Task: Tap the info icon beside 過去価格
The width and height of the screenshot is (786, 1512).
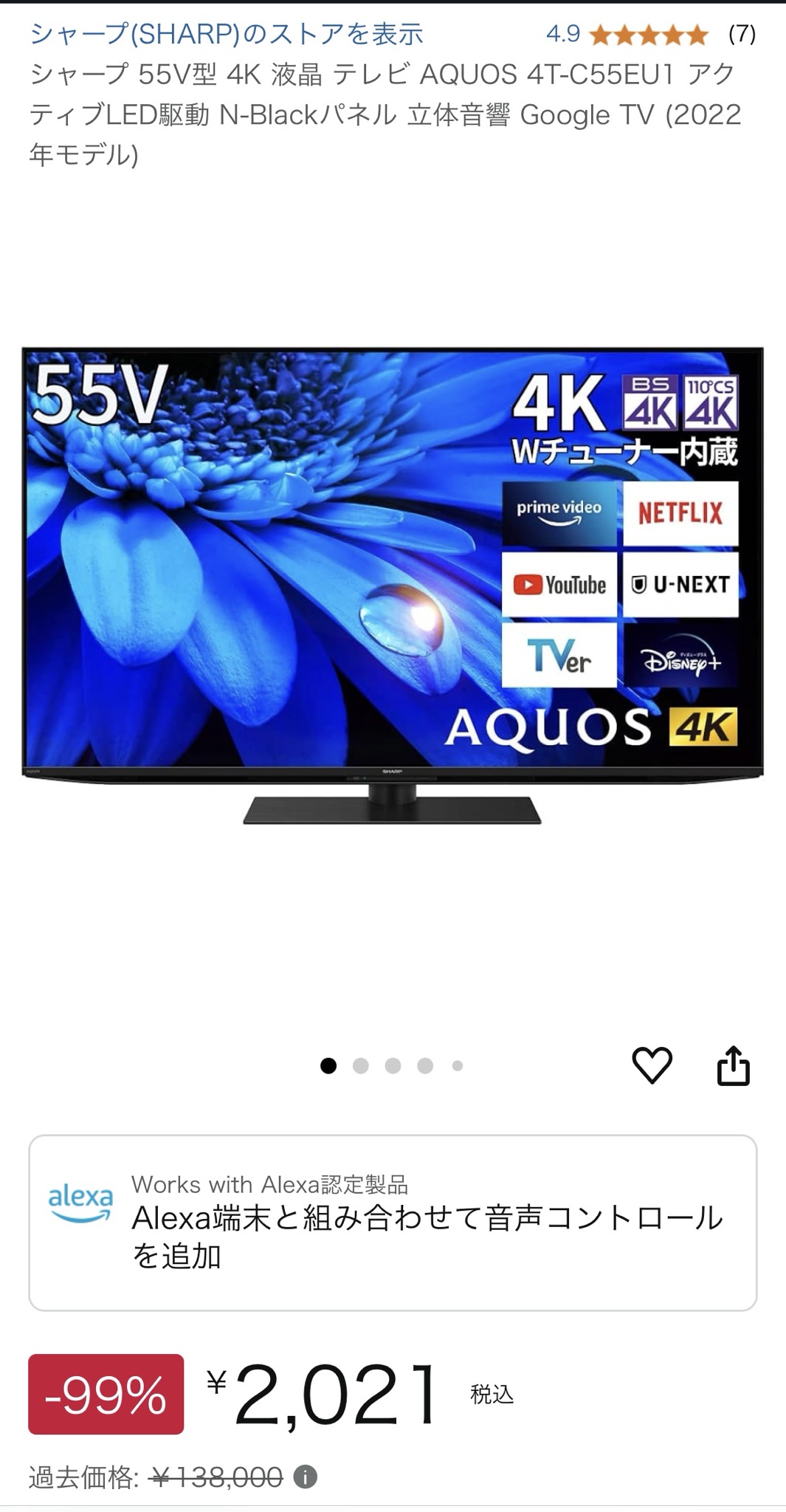Action: (x=306, y=1477)
